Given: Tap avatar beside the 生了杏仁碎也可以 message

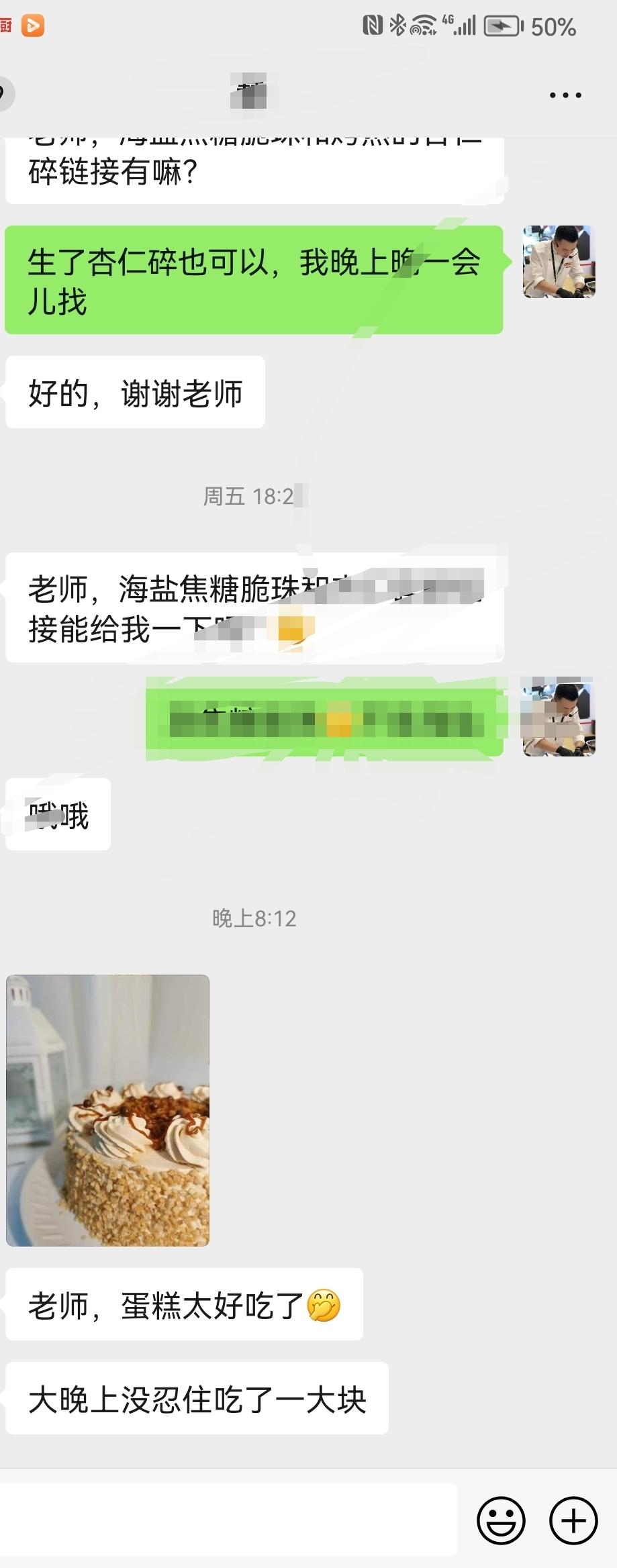Looking at the screenshot, I should [x=559, y=262].
